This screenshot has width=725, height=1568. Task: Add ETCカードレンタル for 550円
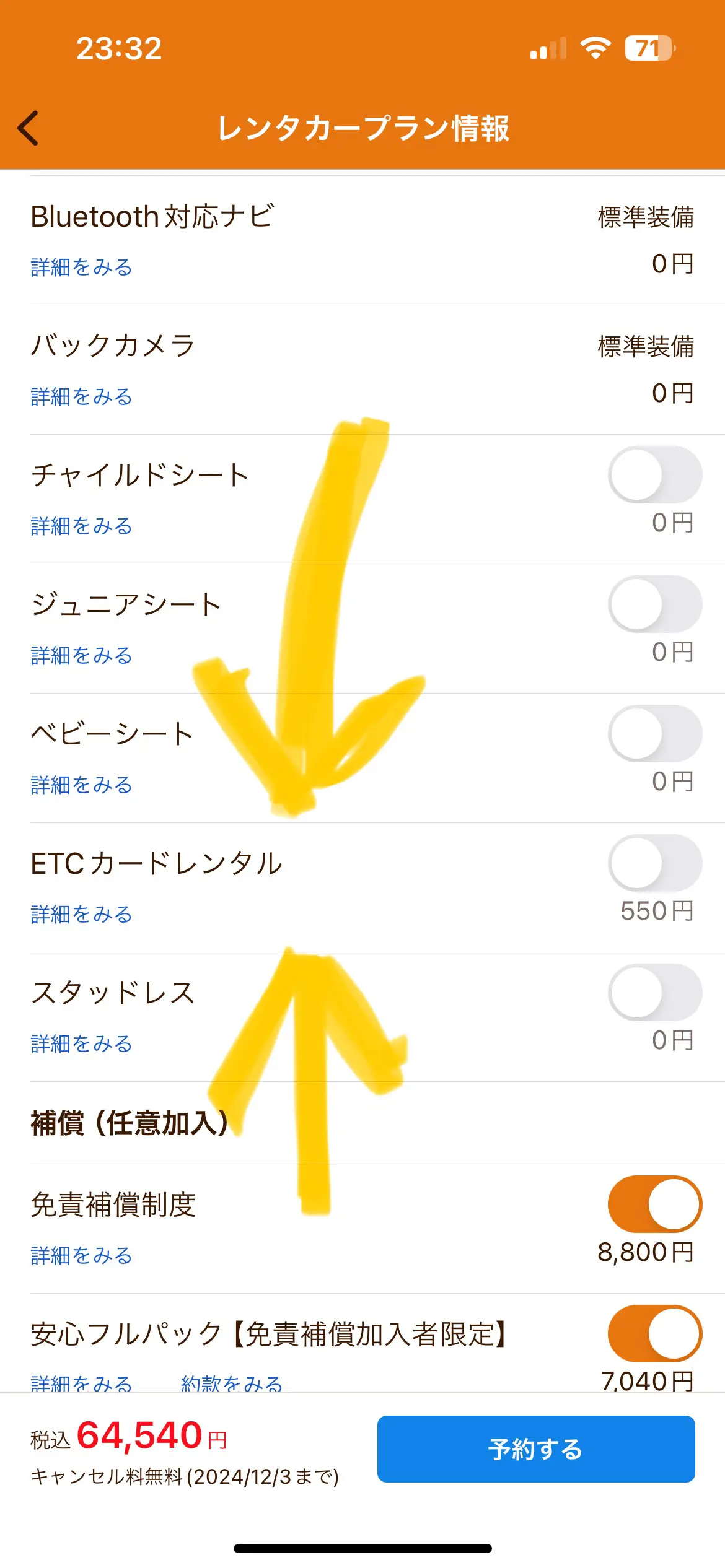click(655, 863)
